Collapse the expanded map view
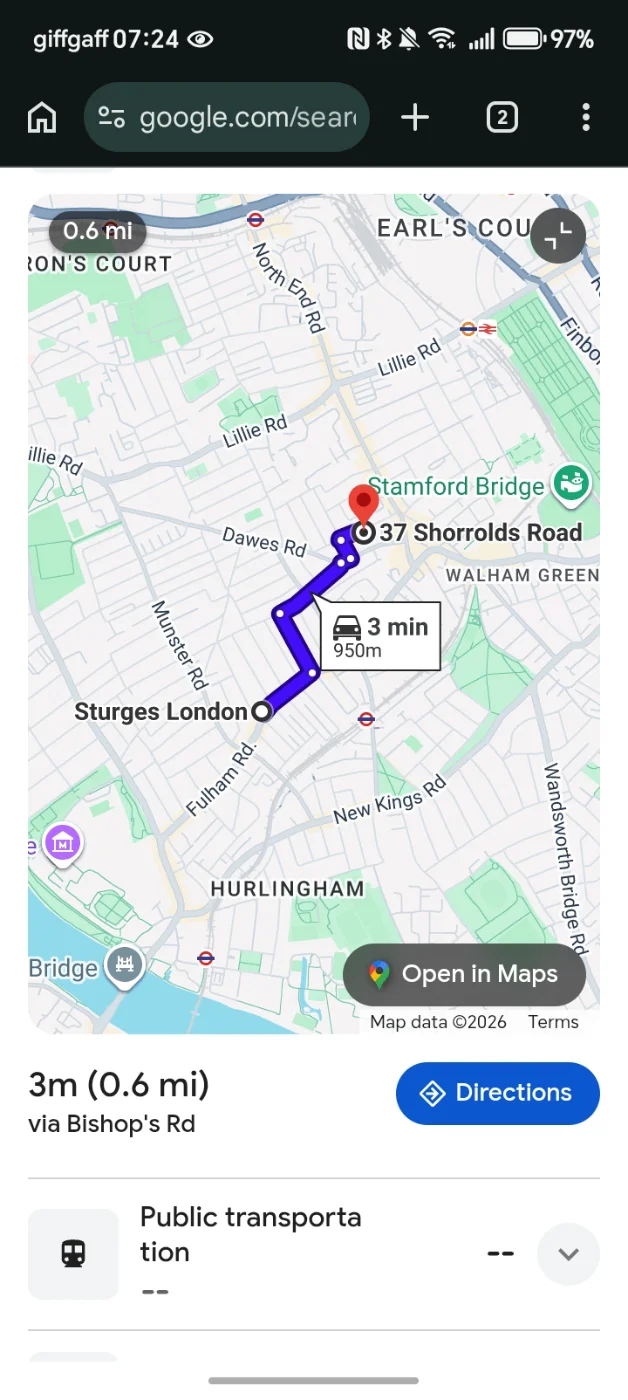628x1400 pixels. click(x=558, y=236)
